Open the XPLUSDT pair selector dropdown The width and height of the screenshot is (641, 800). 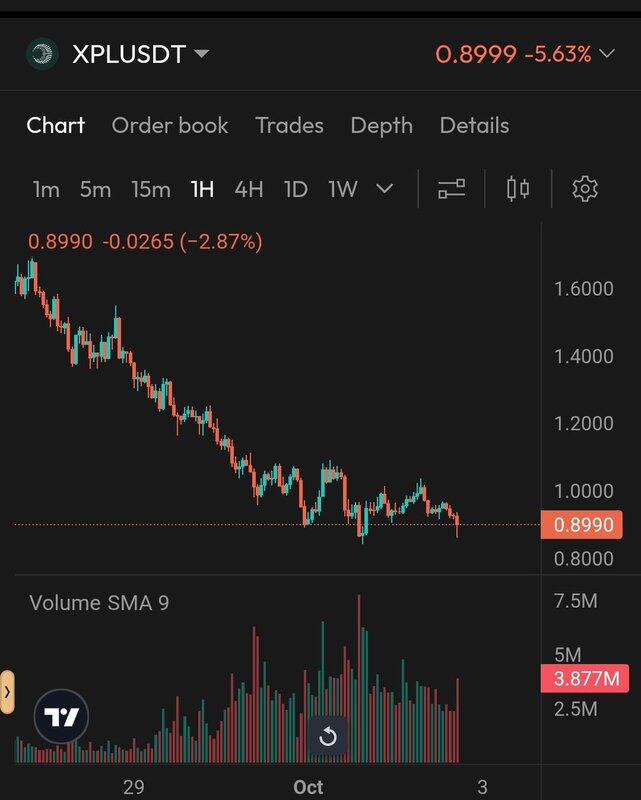pos(201,54)
